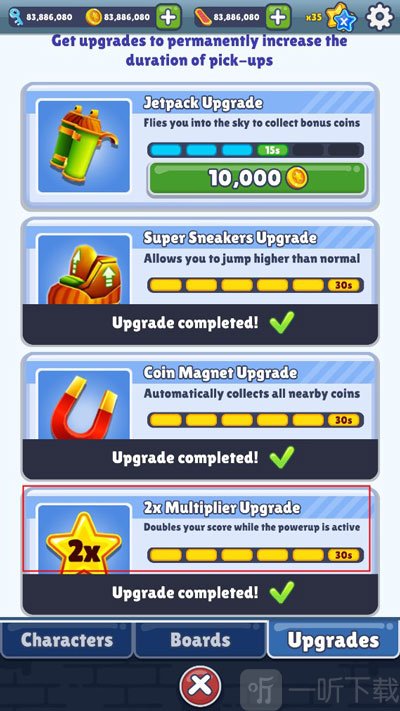Open the settings gear
Viewport: 400px width, 711px height.
tap(381, 16)
